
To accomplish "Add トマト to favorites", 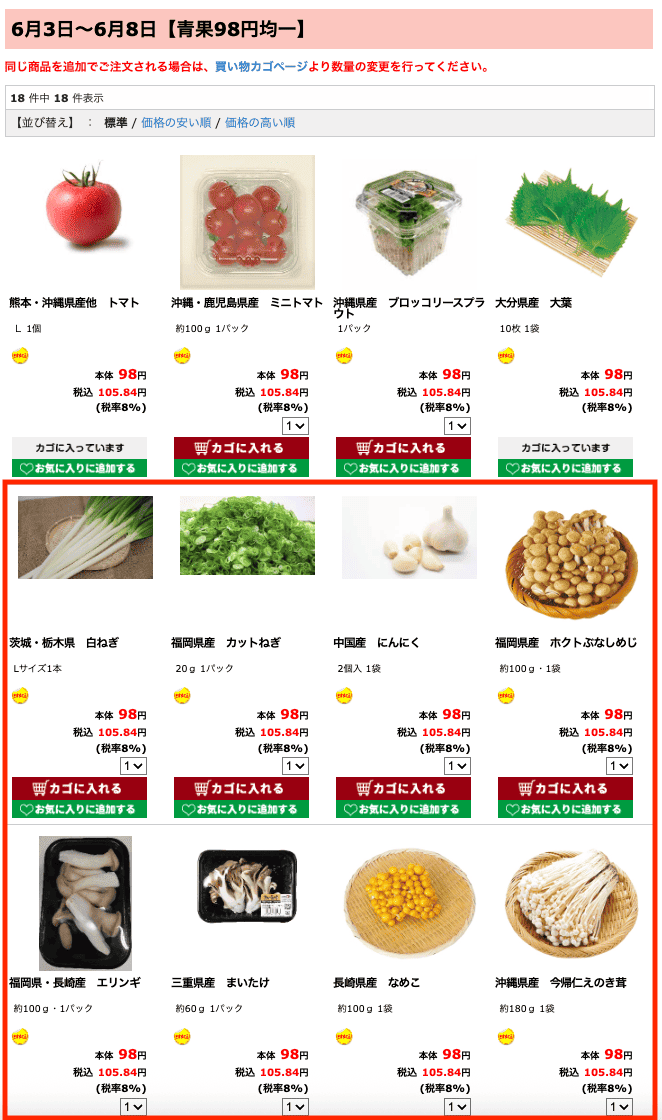I will tap(79, 468).
